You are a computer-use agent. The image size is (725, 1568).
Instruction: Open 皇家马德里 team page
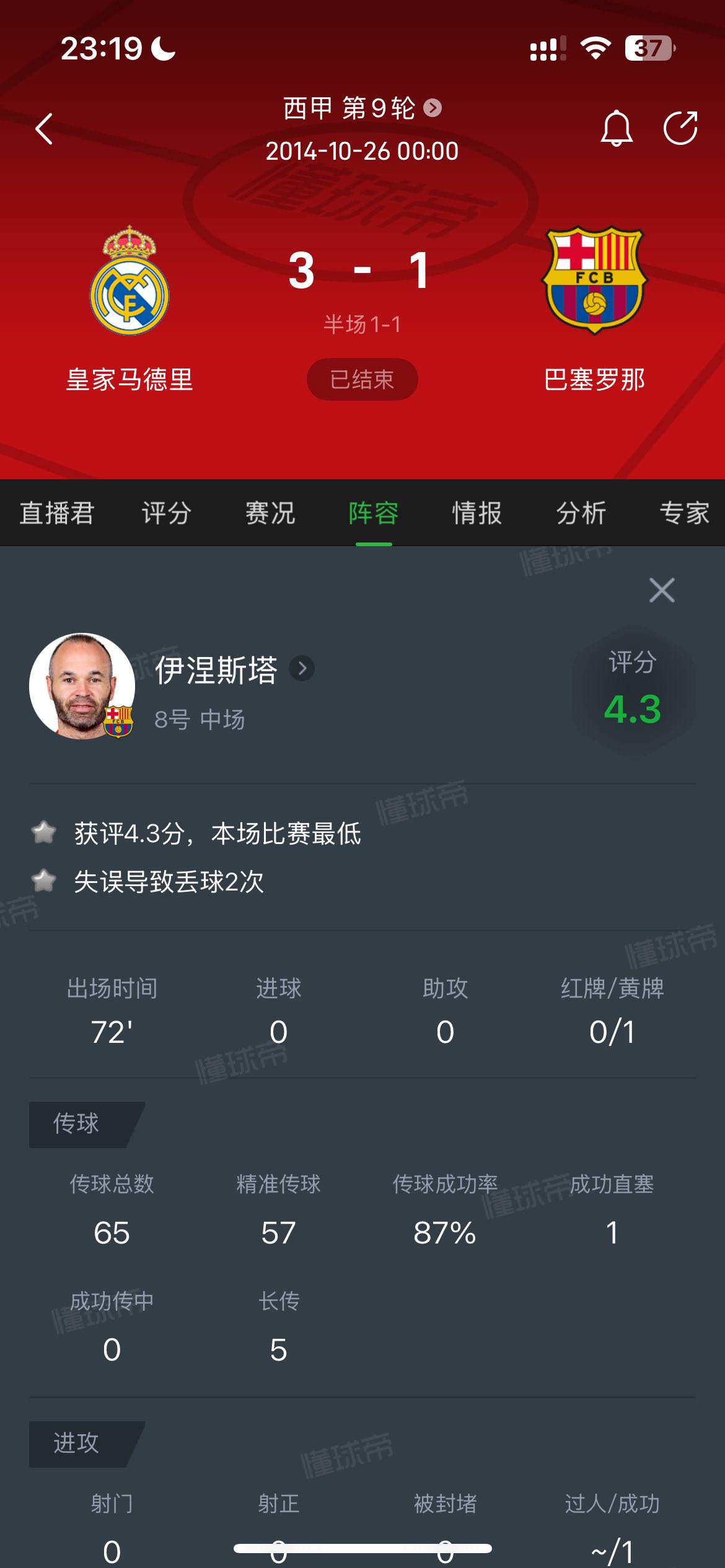pos(130,282)
